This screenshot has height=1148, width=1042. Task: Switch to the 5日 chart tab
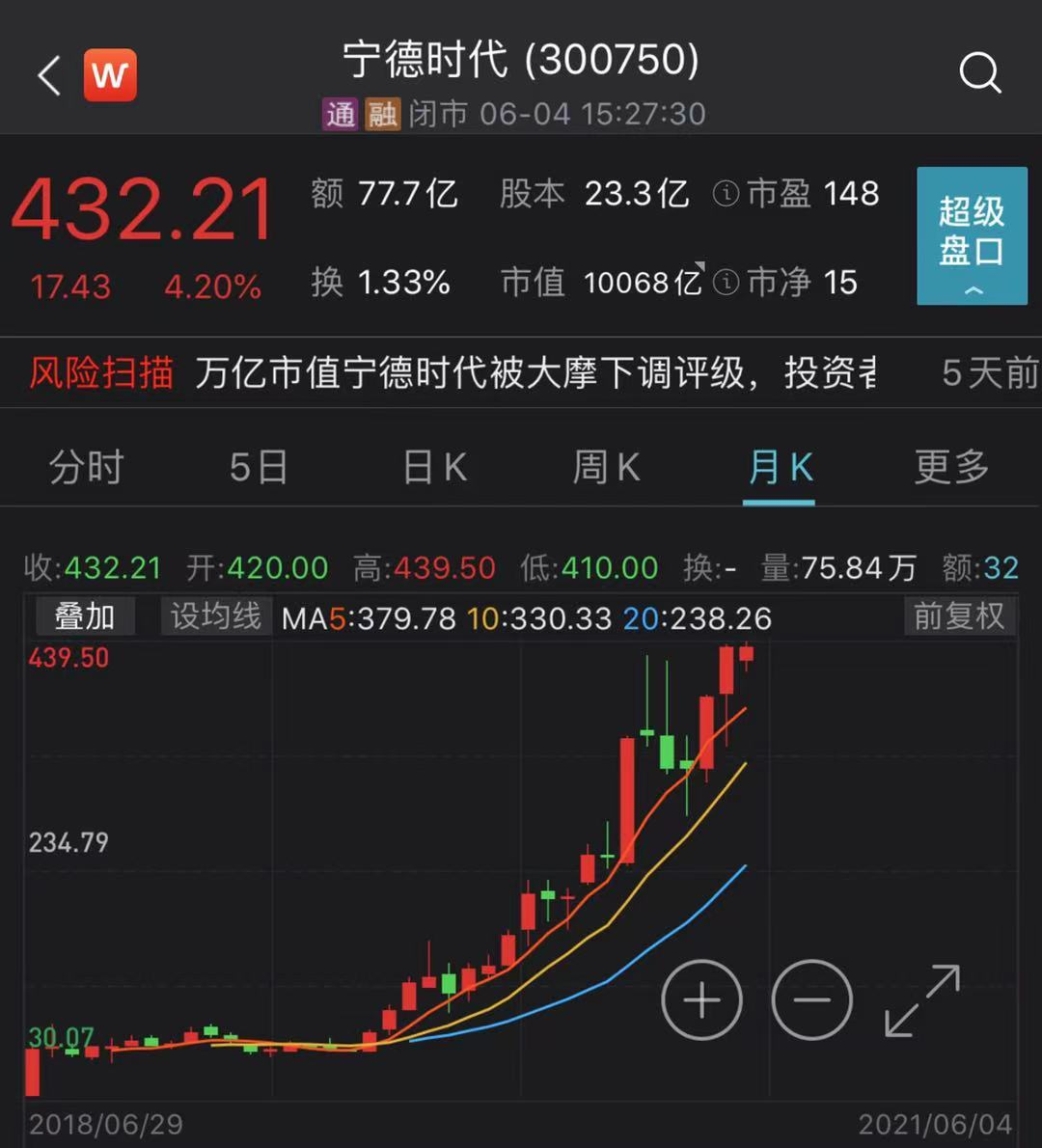[258, 468]
